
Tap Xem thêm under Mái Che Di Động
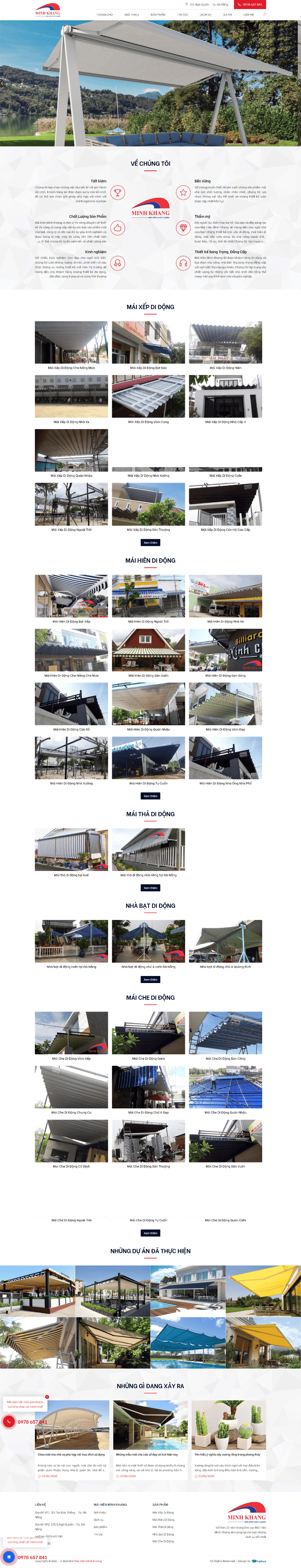point(150,1233)
